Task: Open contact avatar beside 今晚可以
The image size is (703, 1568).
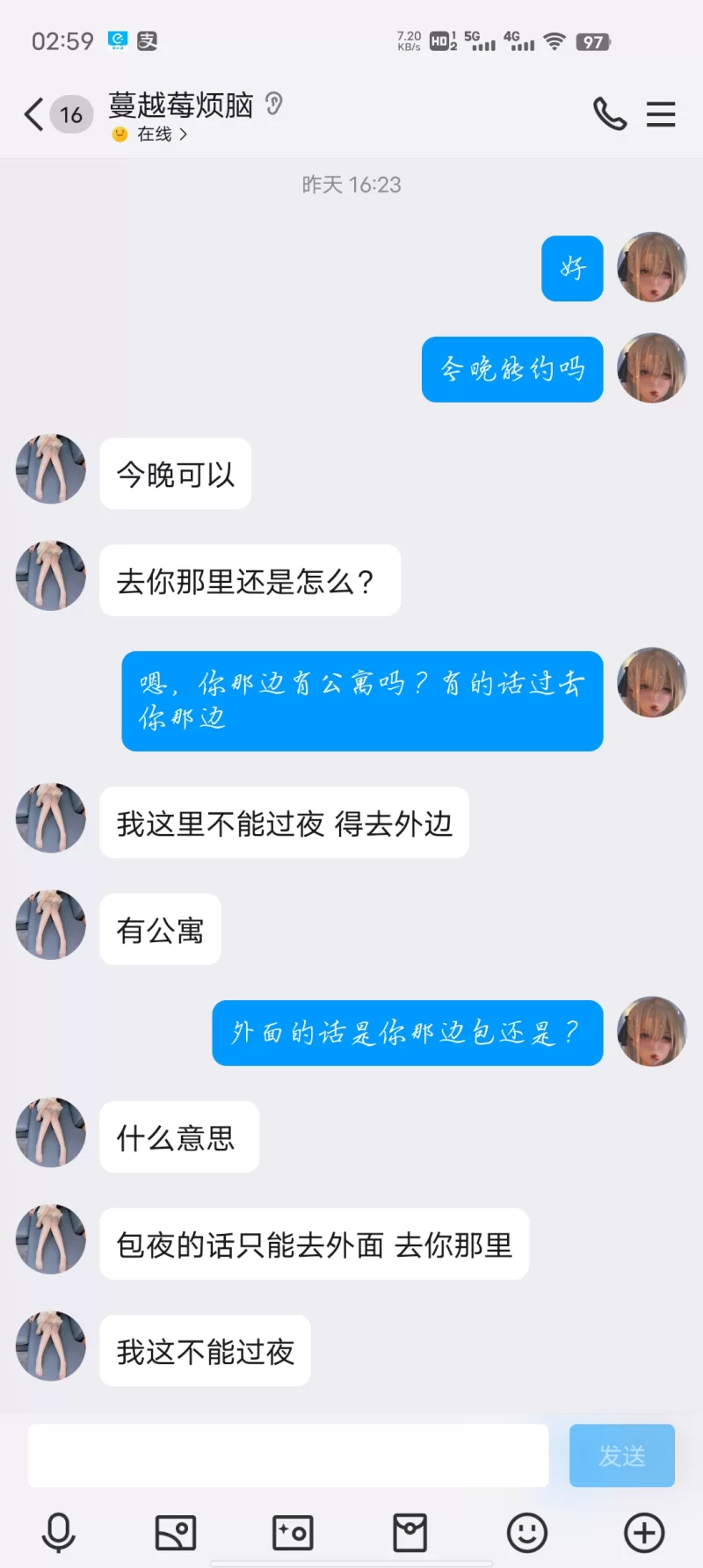Action: coord(51,468)
